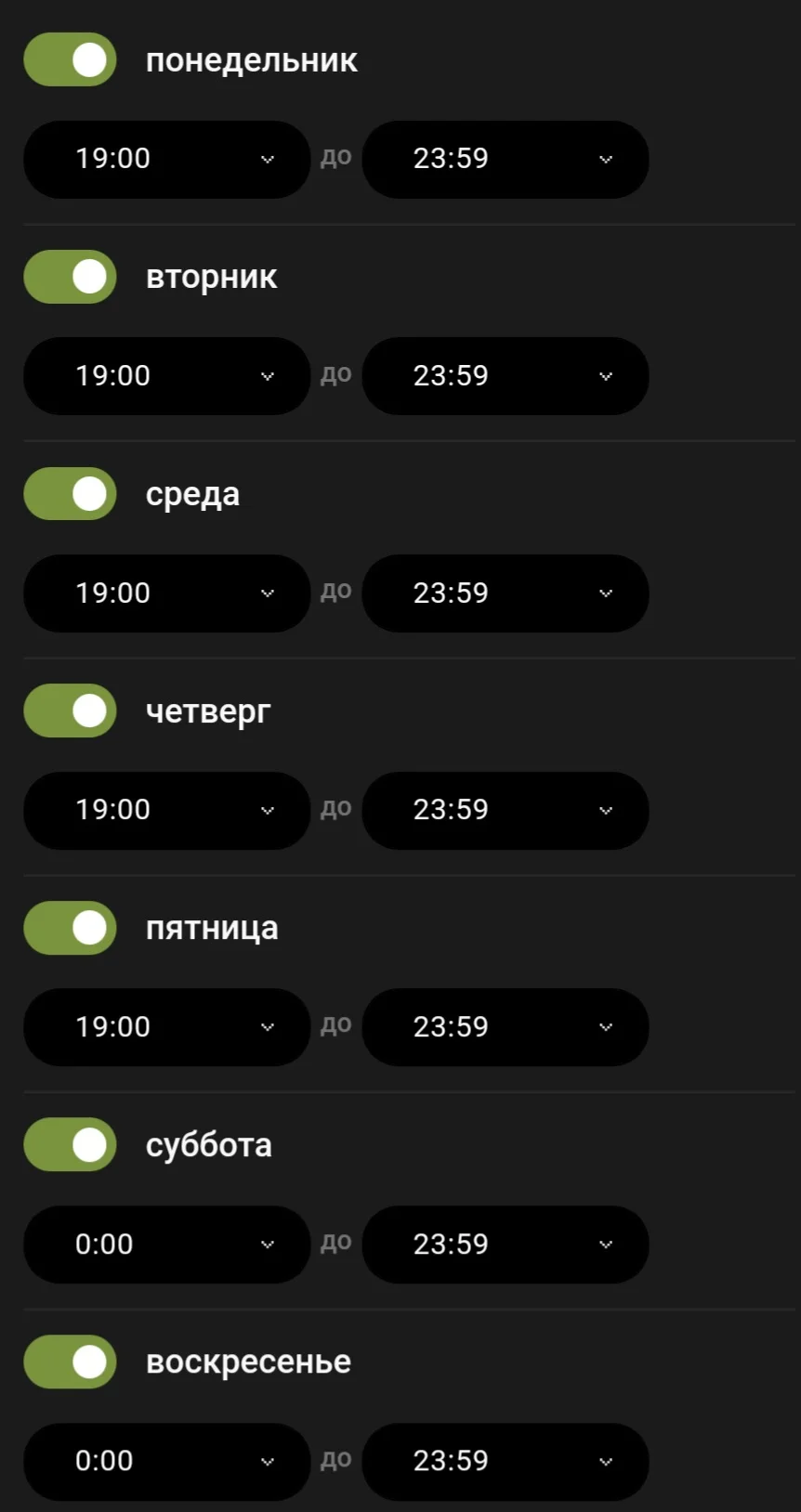
Task: Turn off the понедельник schedule switch
Action: pyautogui.click(x=70, y=60)
